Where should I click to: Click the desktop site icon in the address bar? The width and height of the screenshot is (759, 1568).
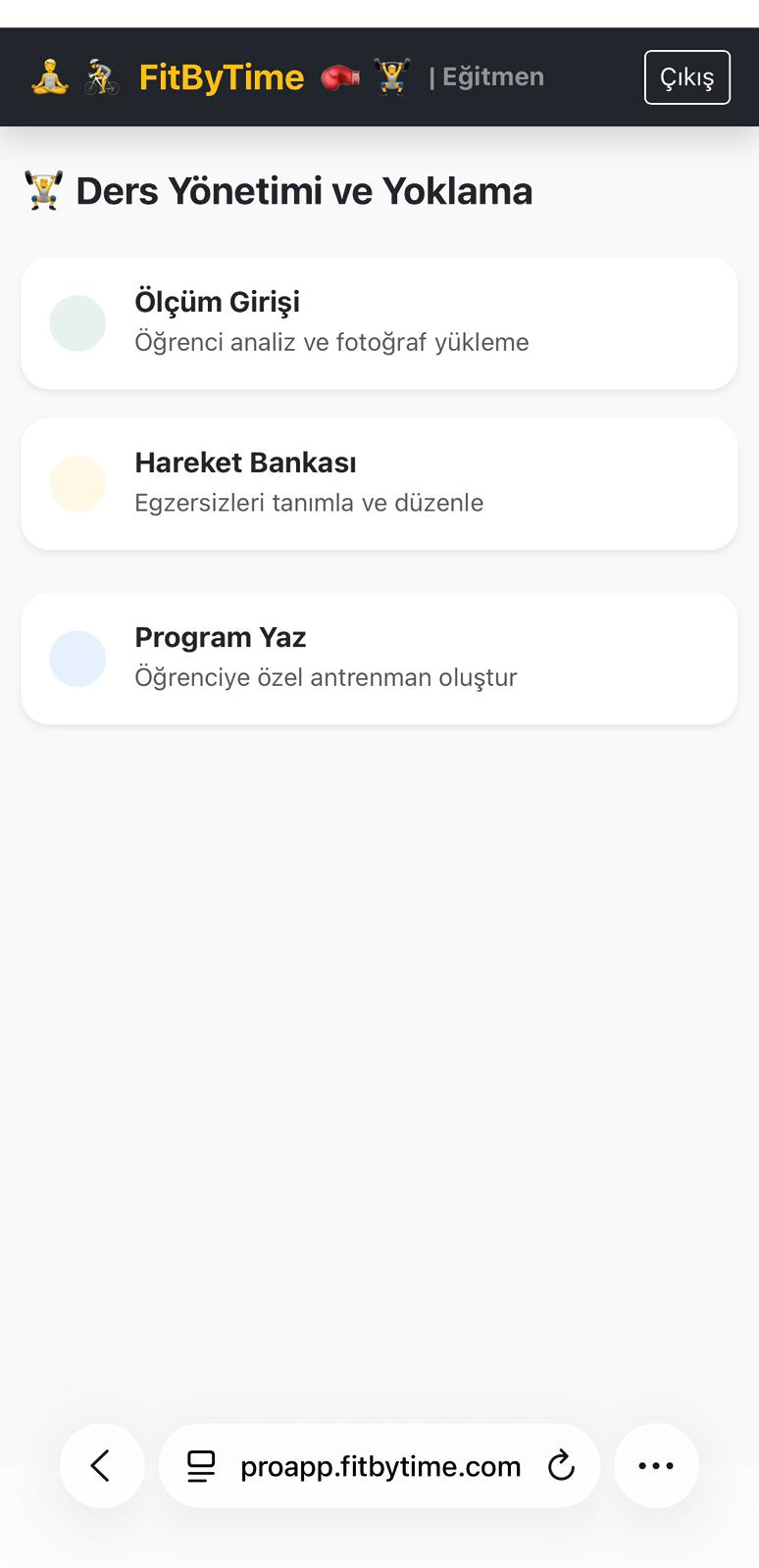tap(200, 1466)
